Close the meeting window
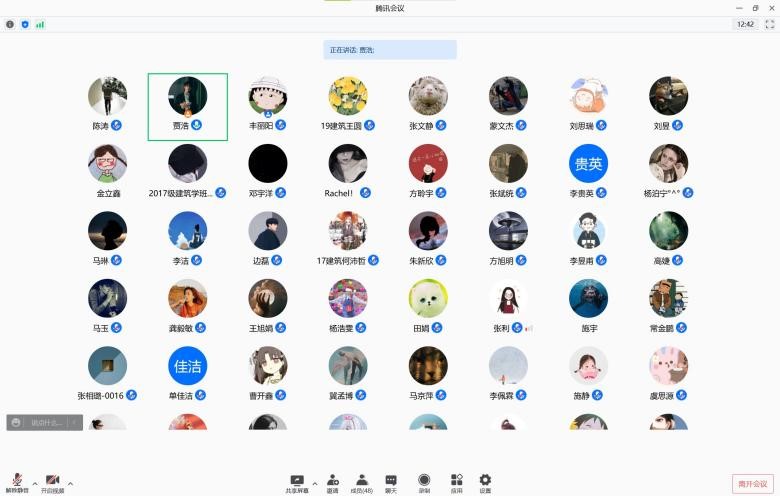This screenshot has height=496, width=780. point(769,7)
